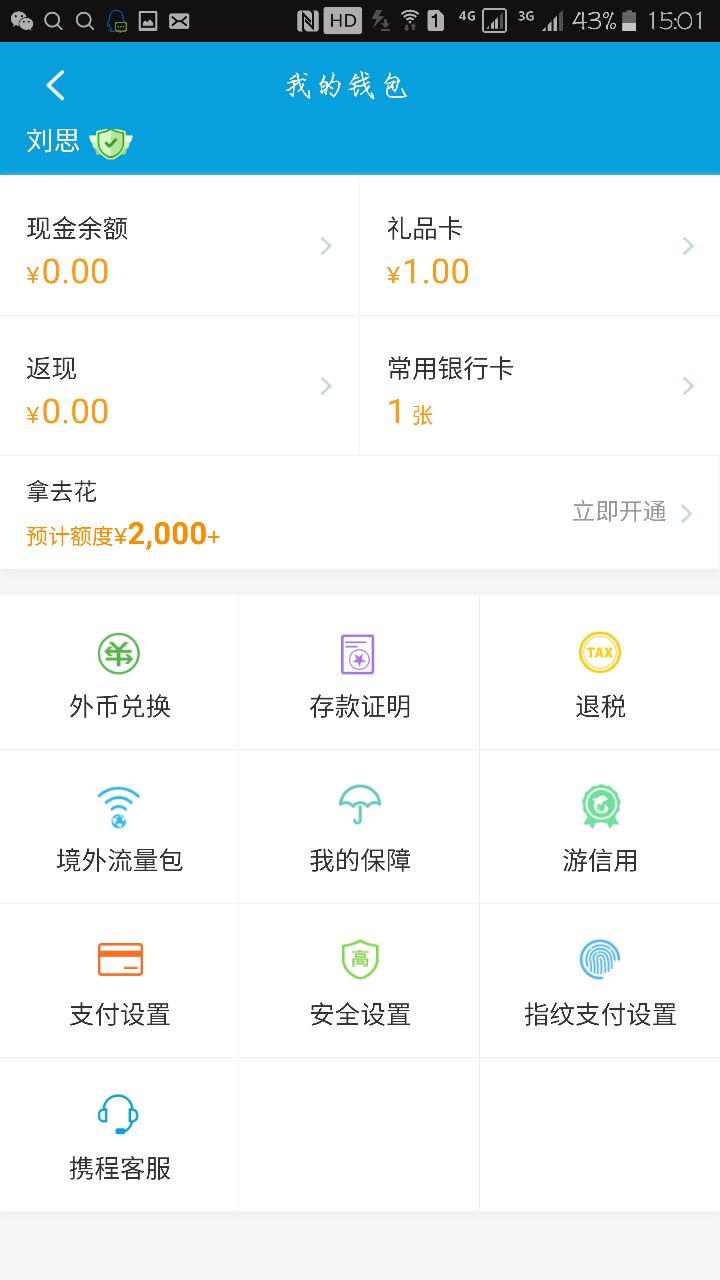Open 游信用 travel credit
This screenshot has width=720, height=1280.
[600, 828]
